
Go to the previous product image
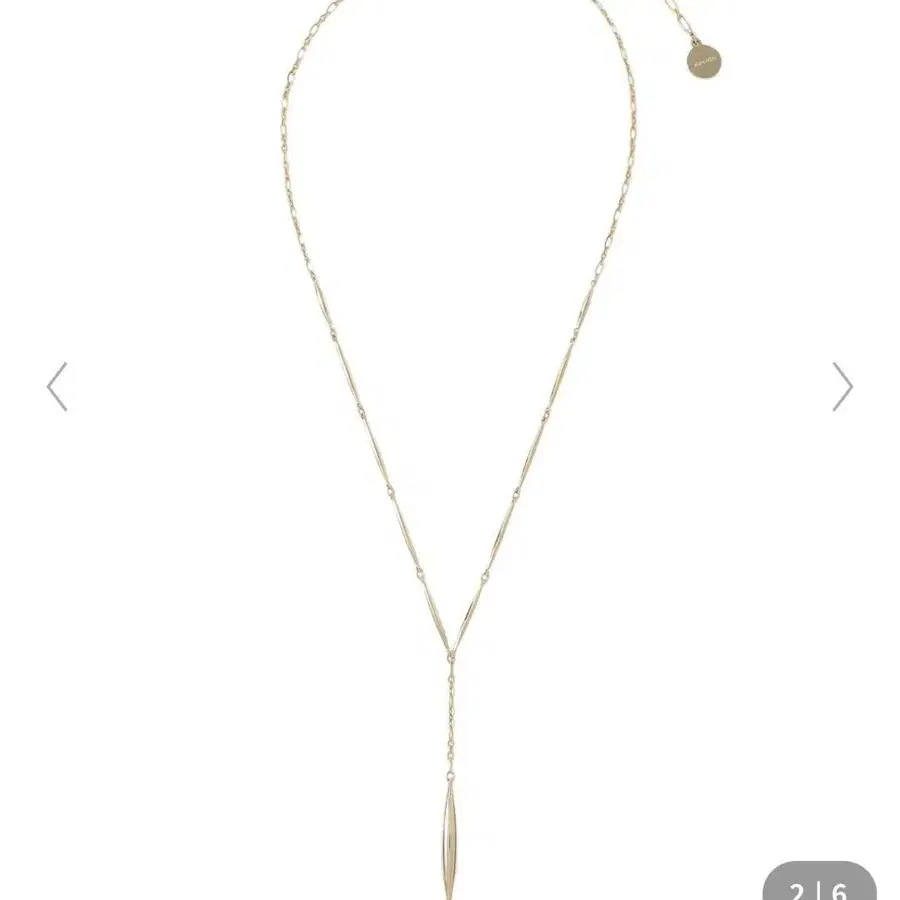57,387
